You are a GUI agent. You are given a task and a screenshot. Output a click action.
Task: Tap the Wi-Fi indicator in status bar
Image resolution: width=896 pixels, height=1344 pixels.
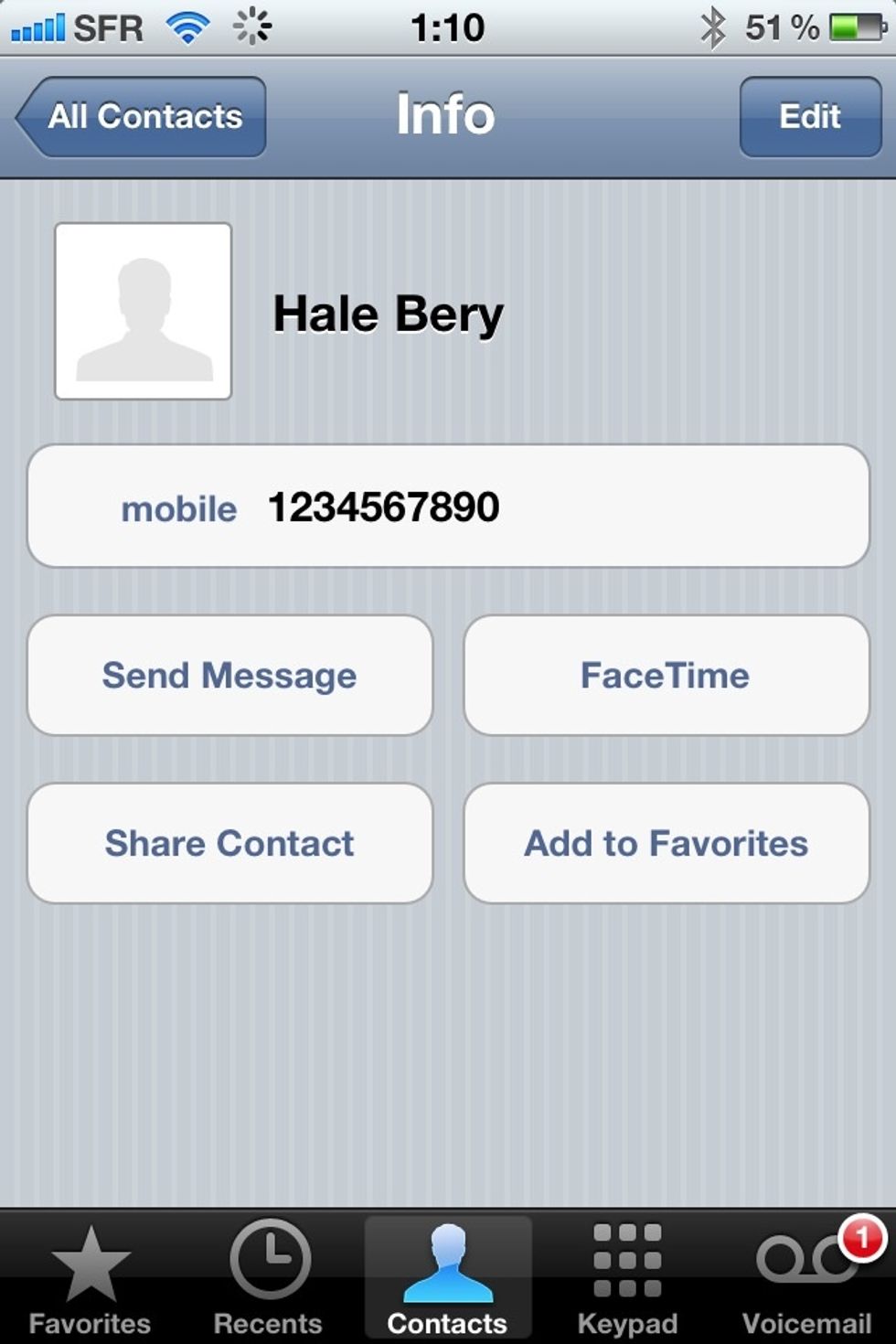(186, 27)
